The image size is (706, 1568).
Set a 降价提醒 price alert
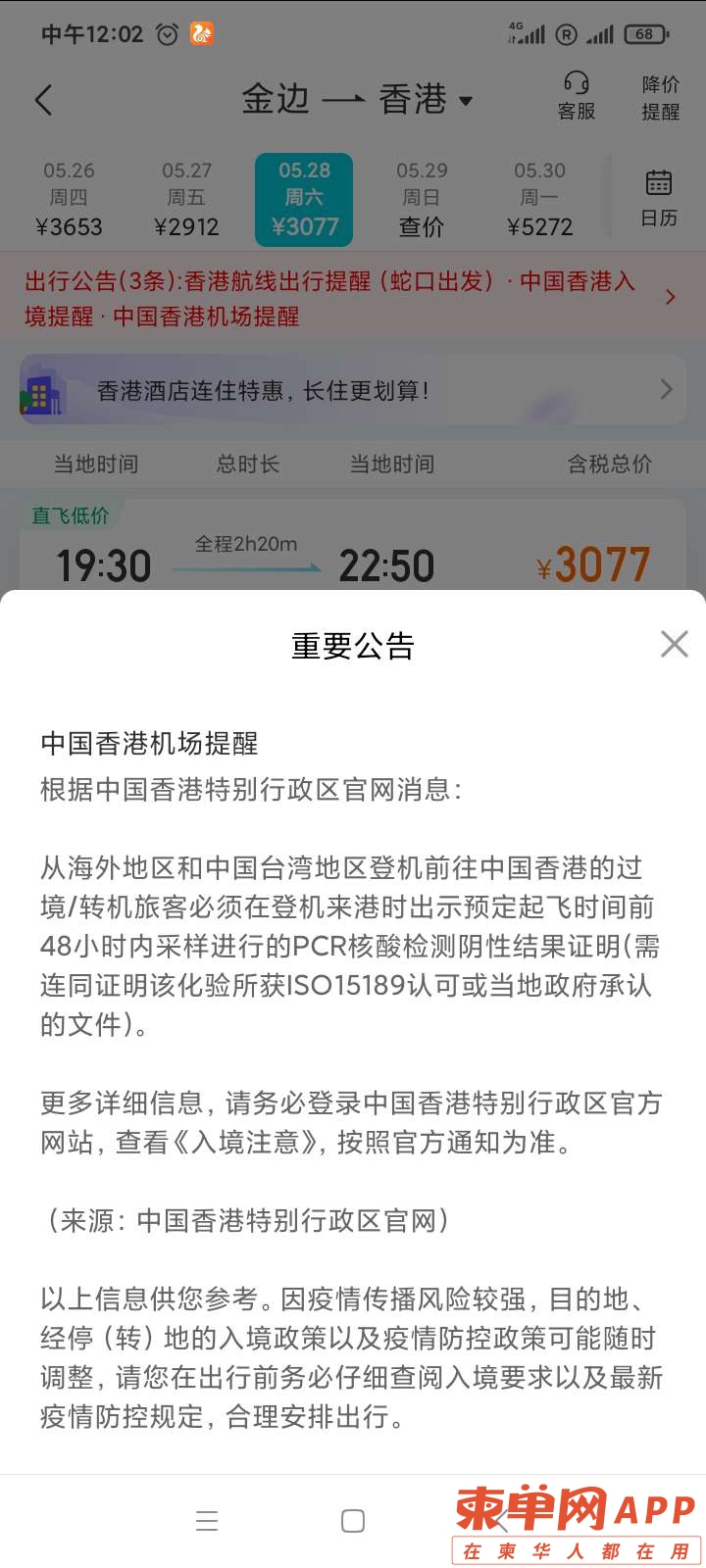point(660,97)
